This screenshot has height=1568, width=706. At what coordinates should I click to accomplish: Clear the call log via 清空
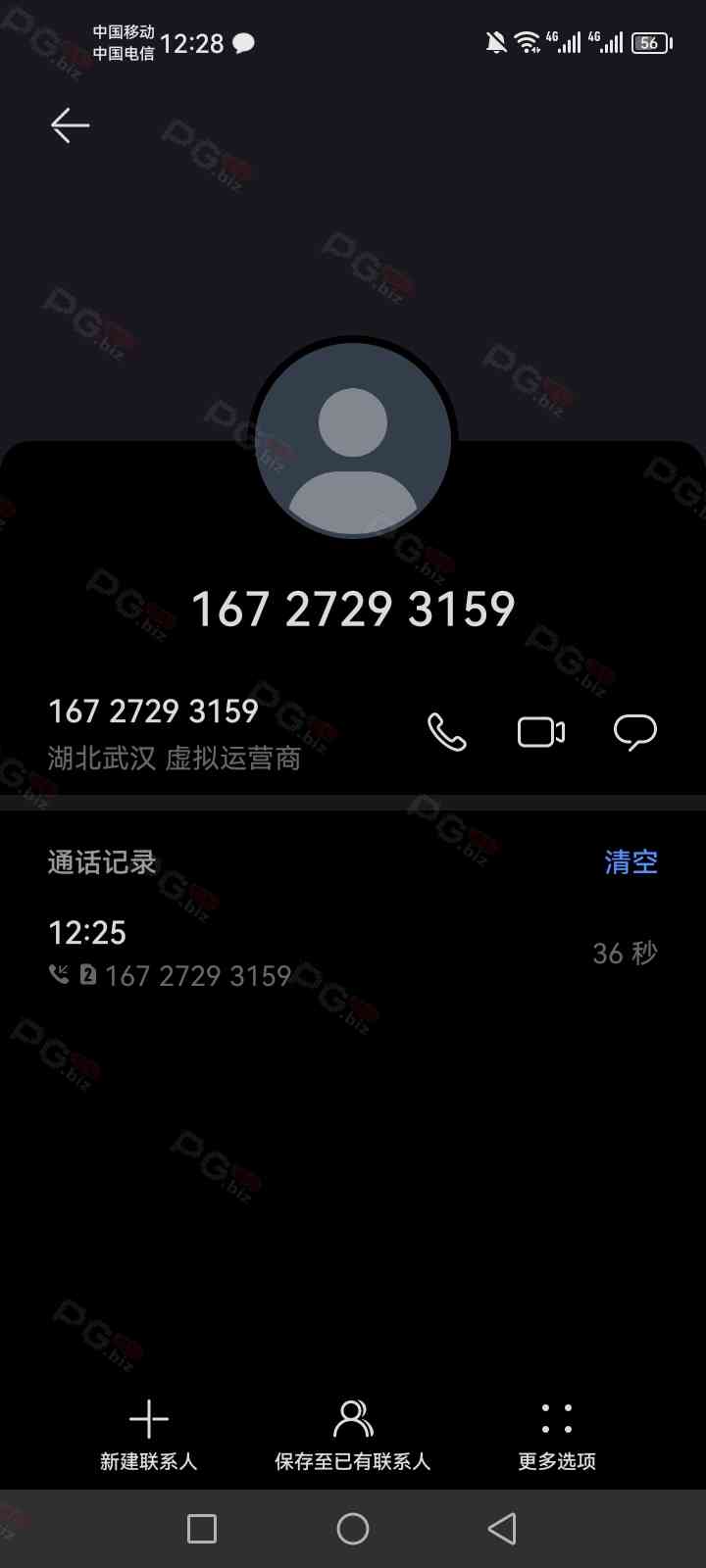630,861
